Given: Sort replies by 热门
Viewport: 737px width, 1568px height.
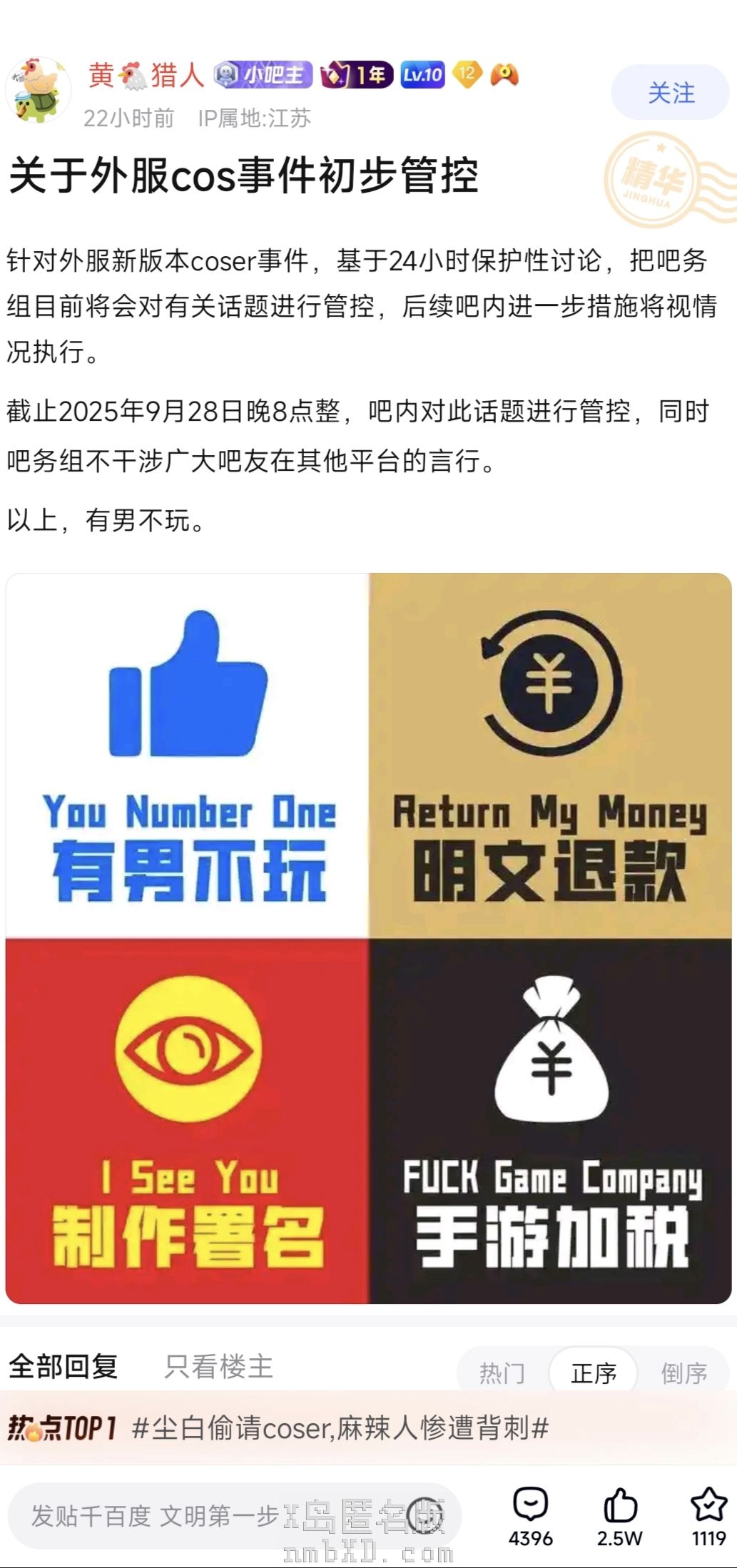Looking at the screenshot, I should [x=502, y=1373].
